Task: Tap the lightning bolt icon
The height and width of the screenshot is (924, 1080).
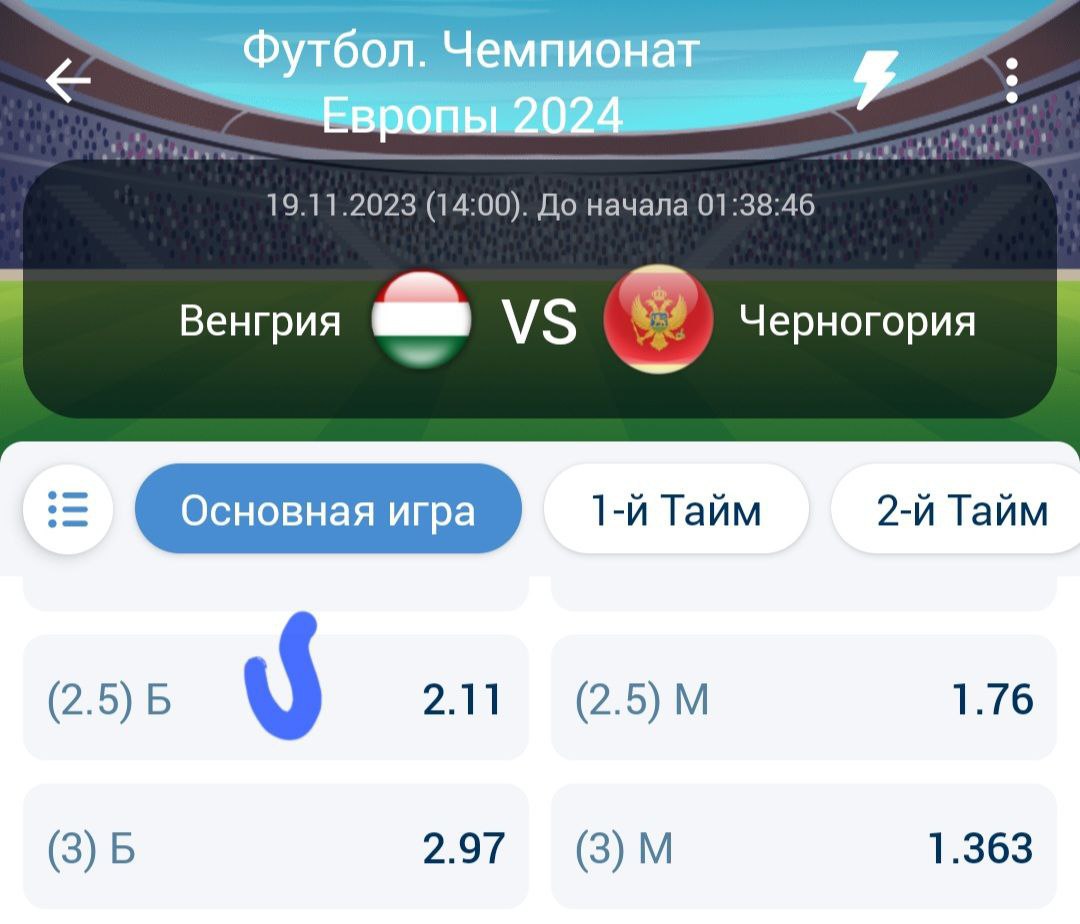Action: [876, 80]
